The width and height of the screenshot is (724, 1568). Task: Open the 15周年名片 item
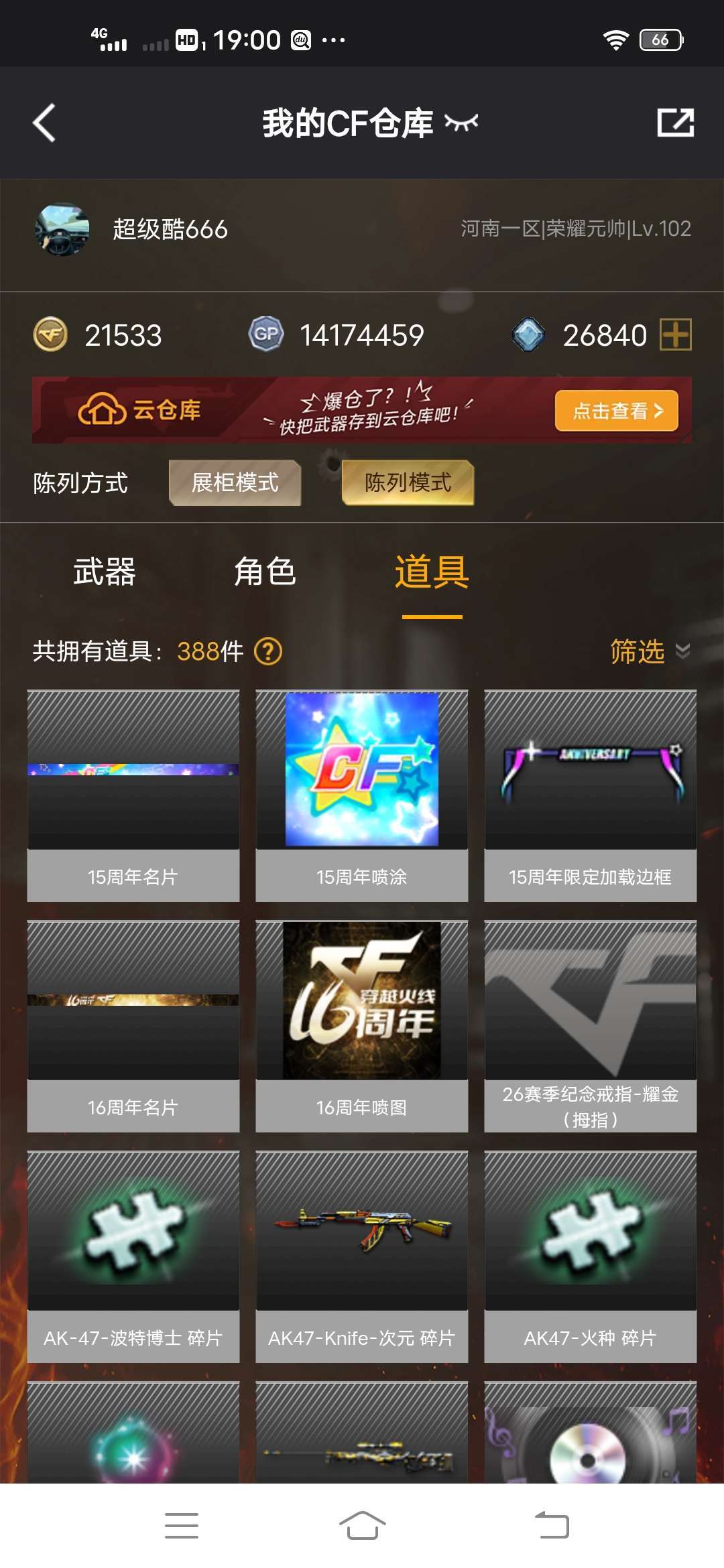133,796
